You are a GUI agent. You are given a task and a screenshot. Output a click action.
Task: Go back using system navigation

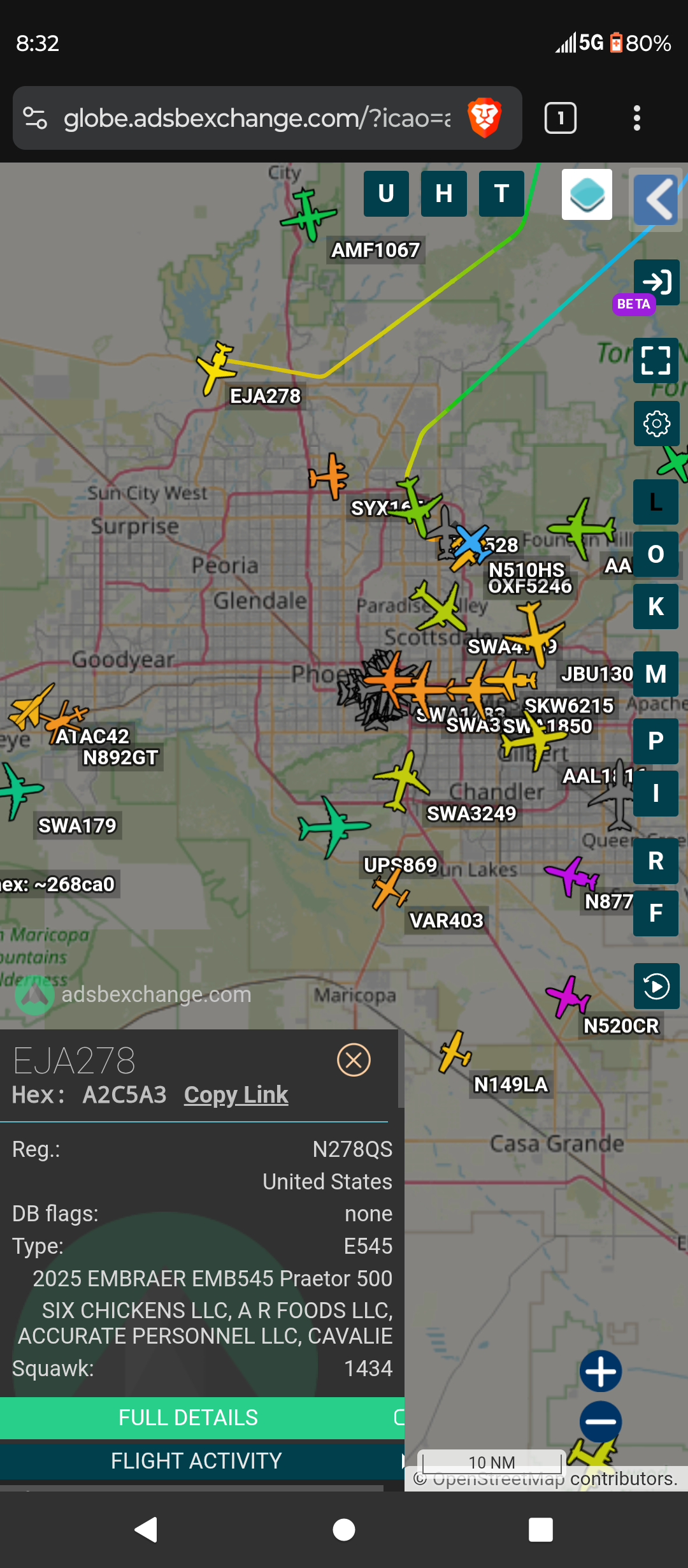tap(147, 1529)
